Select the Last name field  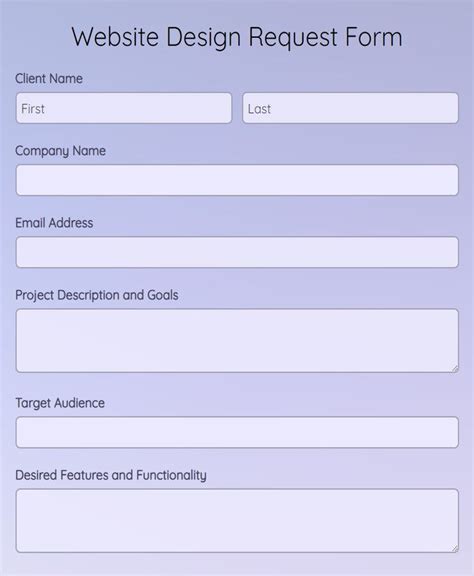350,108
